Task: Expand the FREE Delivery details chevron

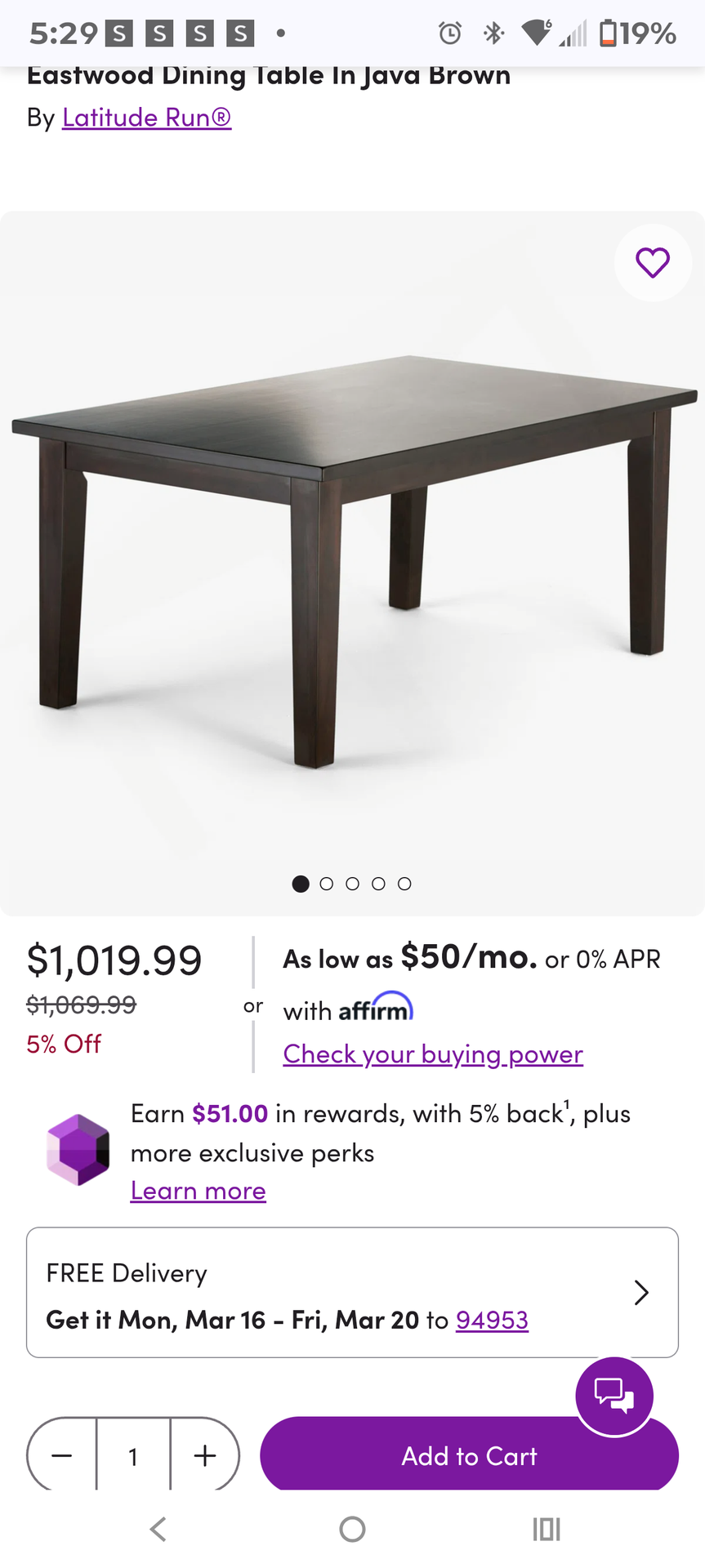Action: click(641, 1292)
